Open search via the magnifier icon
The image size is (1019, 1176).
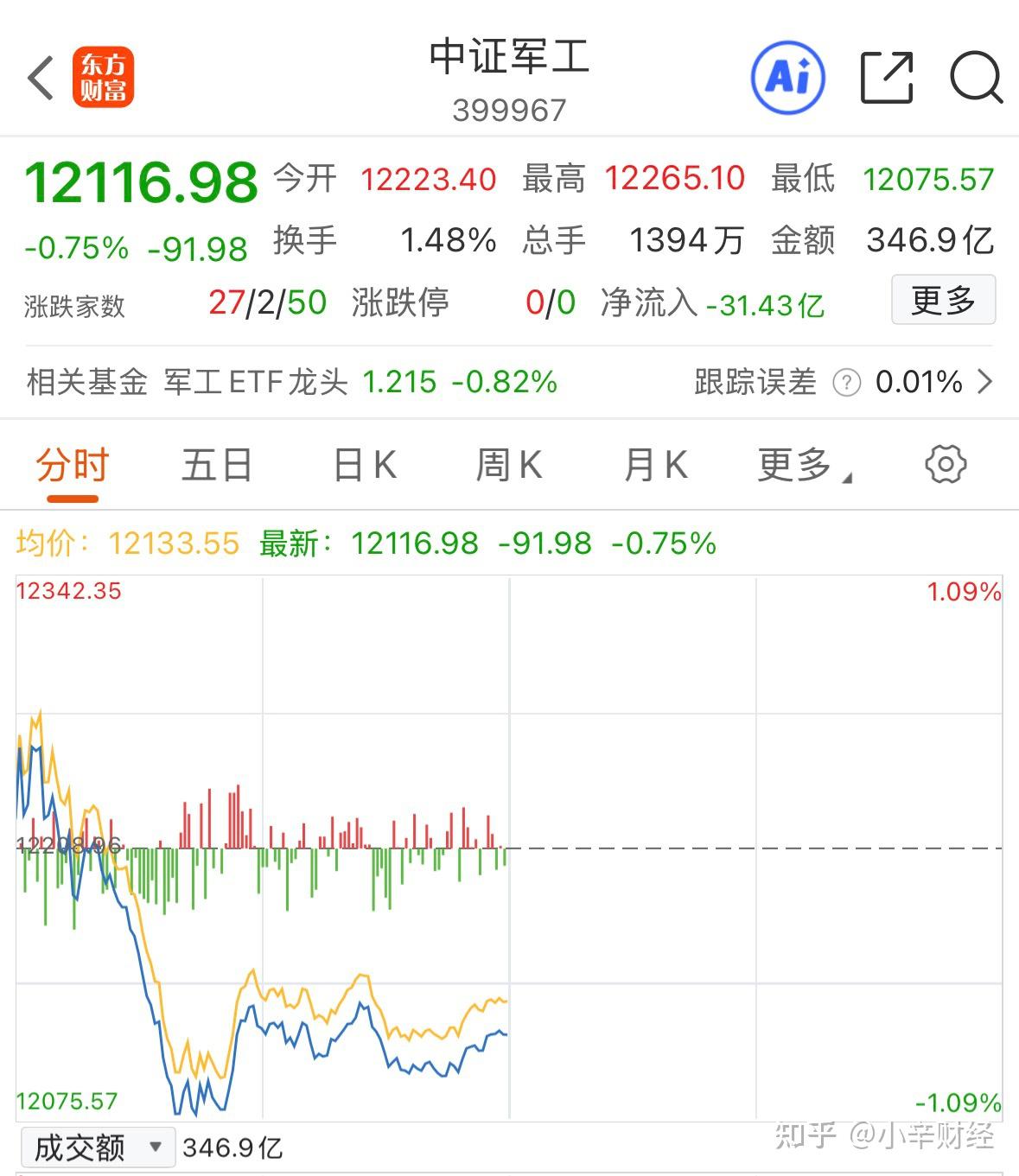coord(976,77)
